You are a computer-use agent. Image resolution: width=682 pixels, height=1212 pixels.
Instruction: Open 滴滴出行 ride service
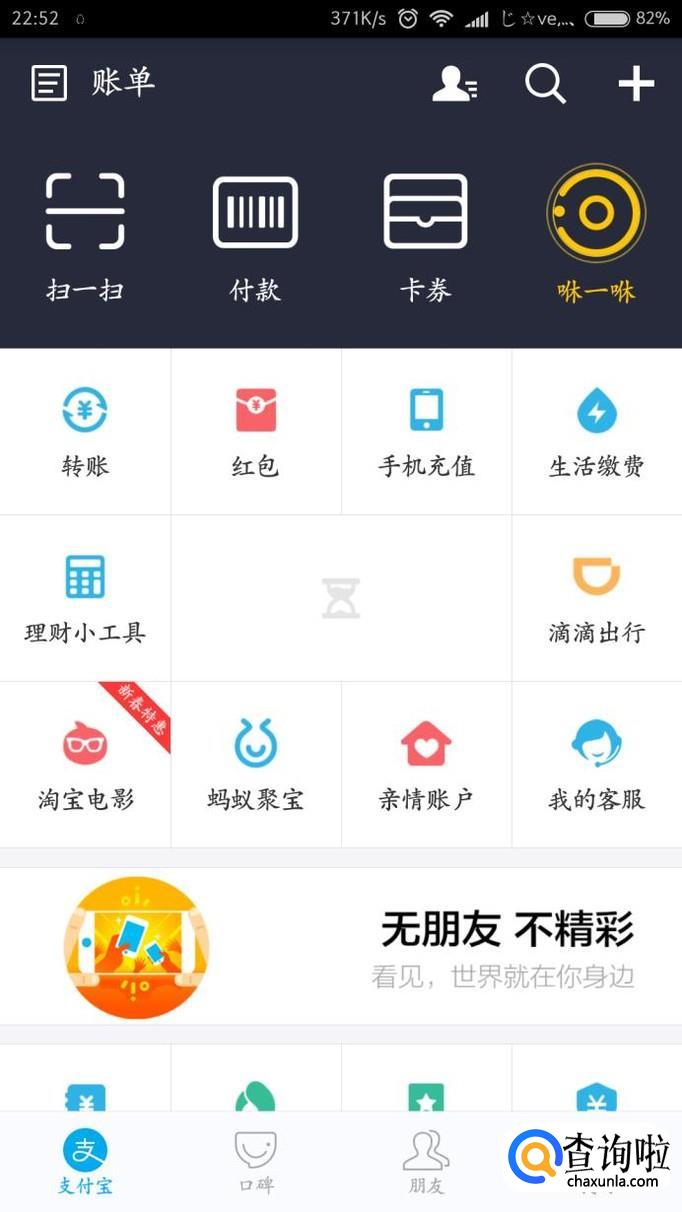596,598
